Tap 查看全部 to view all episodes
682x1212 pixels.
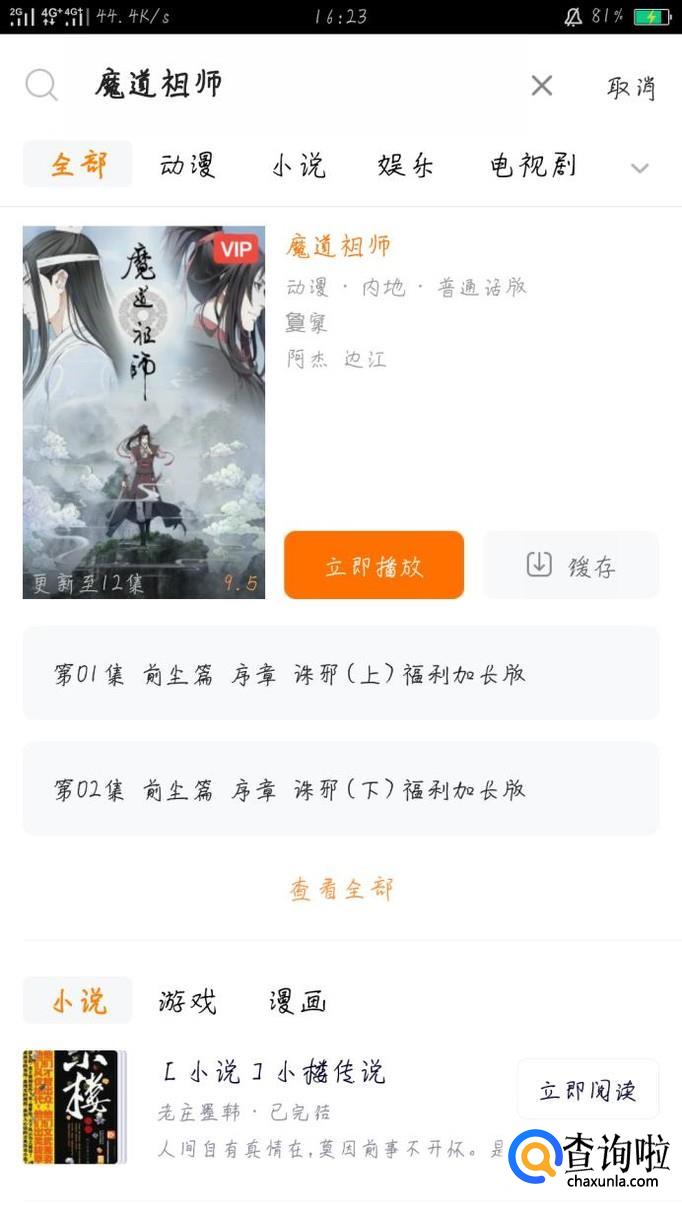tap(341, 888)
